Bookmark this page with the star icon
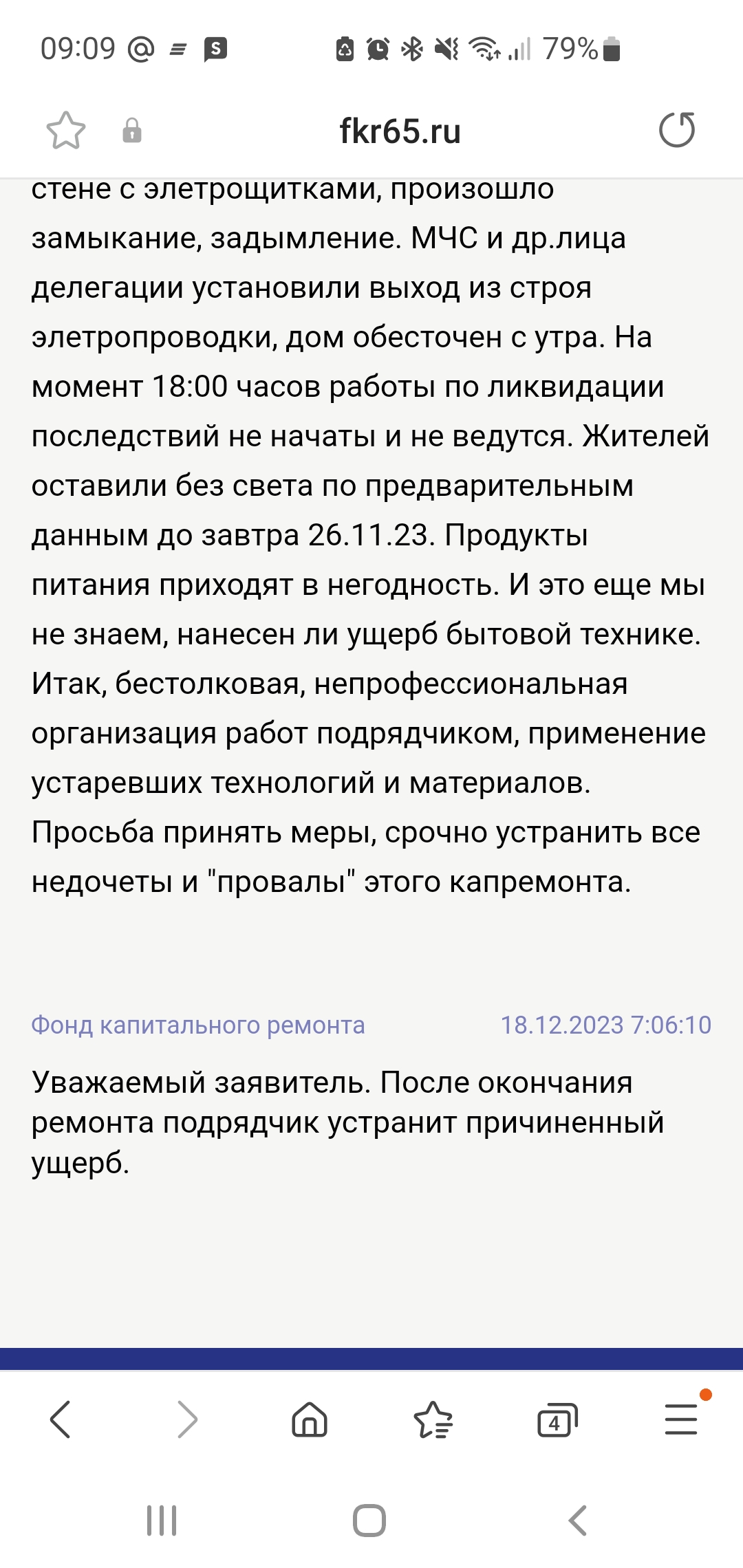The width and height of the screenshot is (743, 1568). (x=65, y=131)
